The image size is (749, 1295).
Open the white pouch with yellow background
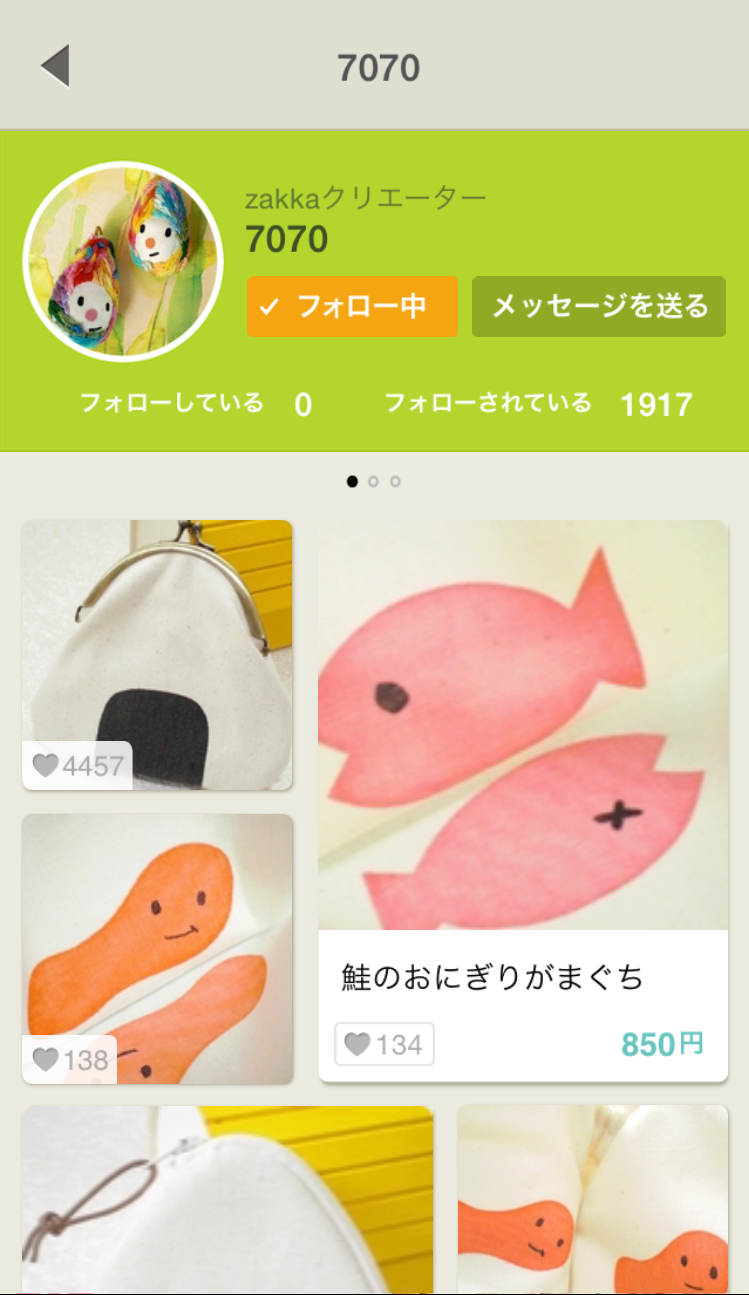coord(227,1198)
